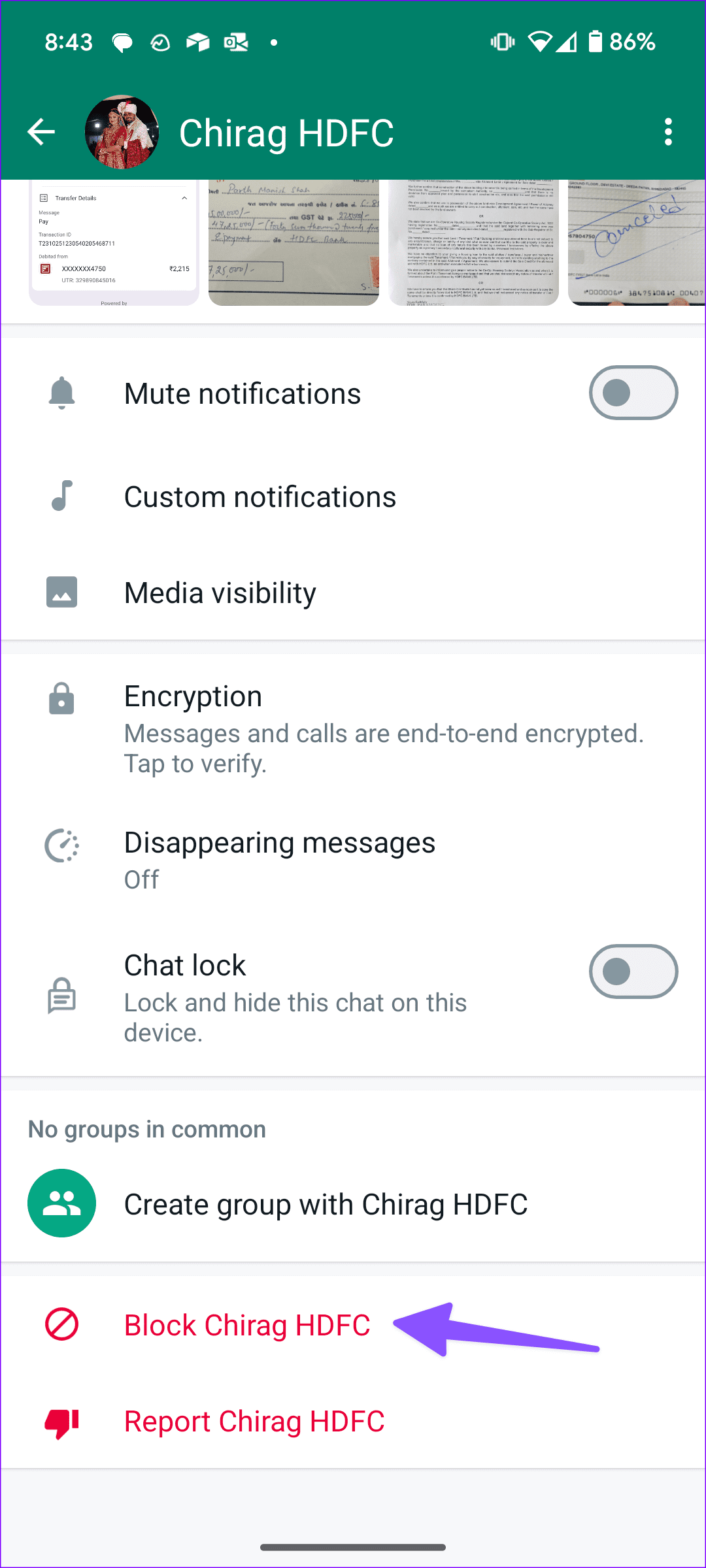The height and width of the screenshot is (1568, 706).
Task: Tap the Media visibility image icon
Action: coord(62,592)
